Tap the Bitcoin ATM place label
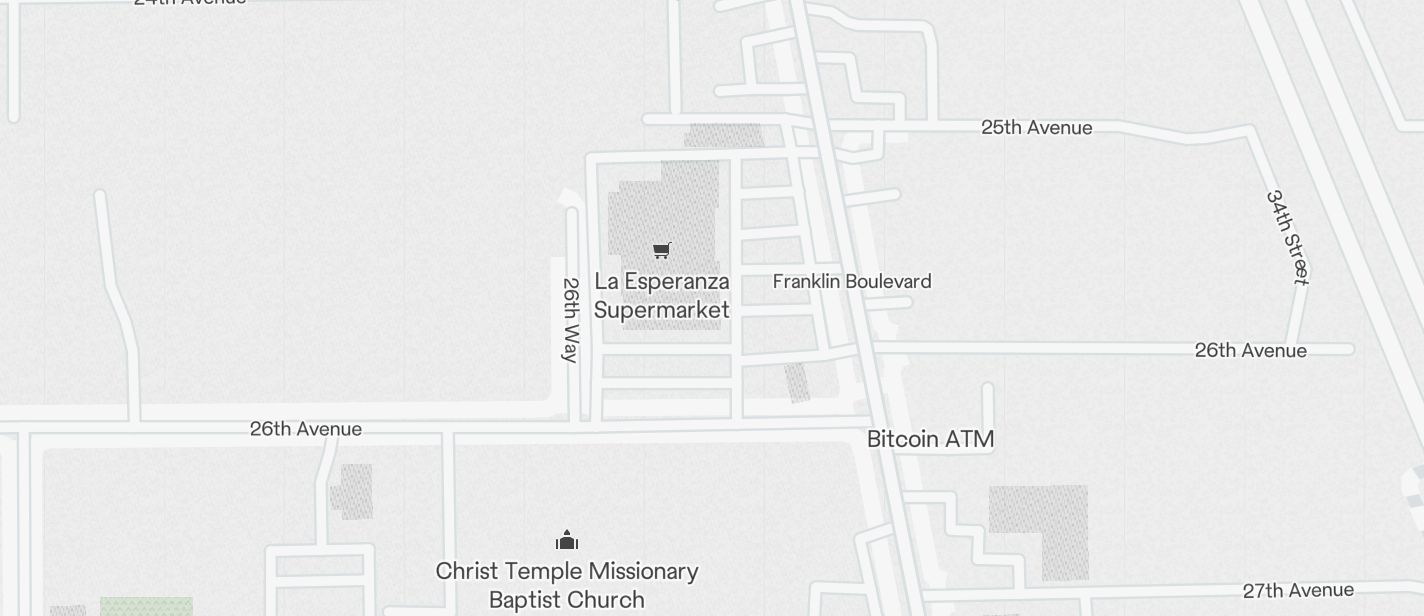The height and width of the screenshot is (616, 1424). pyautogui.click(x=930, y=439)
